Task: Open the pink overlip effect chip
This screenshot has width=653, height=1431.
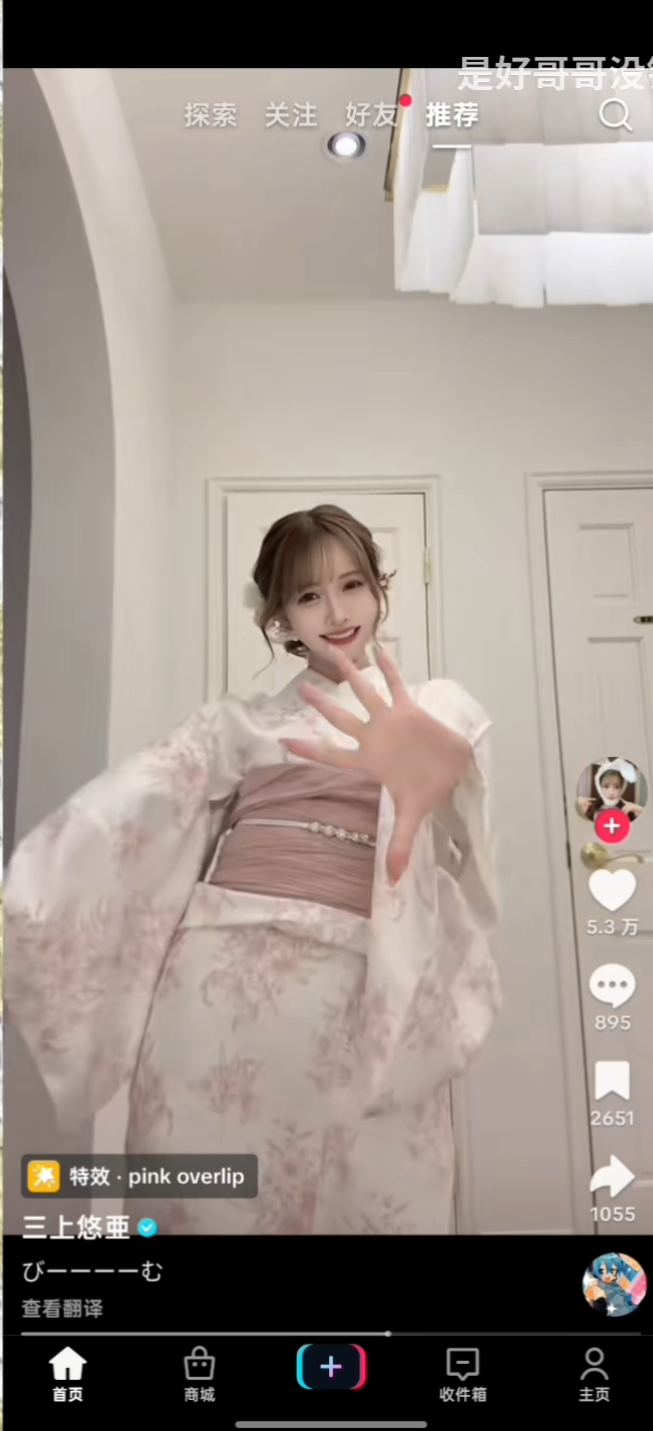Action: [x=140, y=1176]
